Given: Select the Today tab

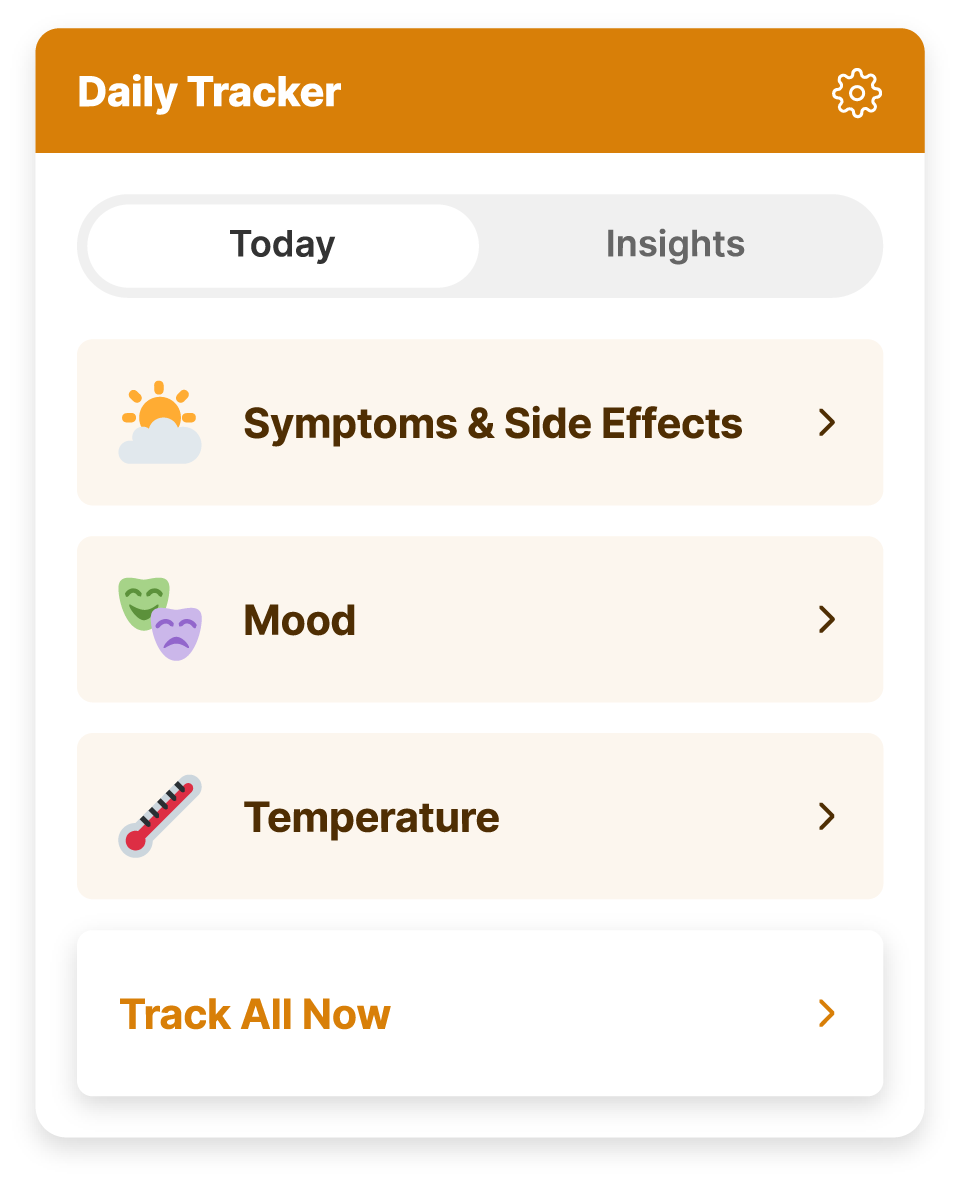Looking at the screenshot, I should (x=283, y=246).
